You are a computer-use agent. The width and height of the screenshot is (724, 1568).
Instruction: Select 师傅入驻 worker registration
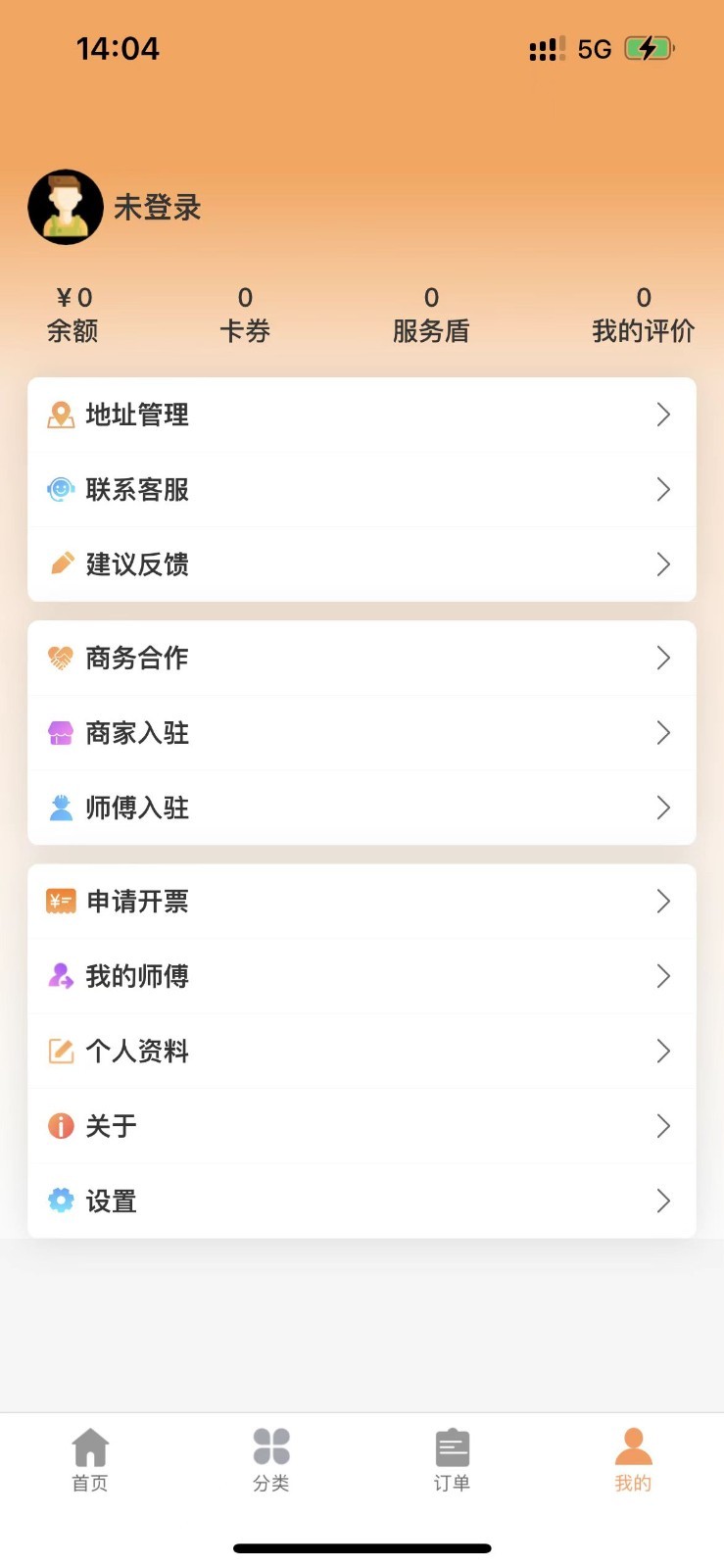coord(362,808)
